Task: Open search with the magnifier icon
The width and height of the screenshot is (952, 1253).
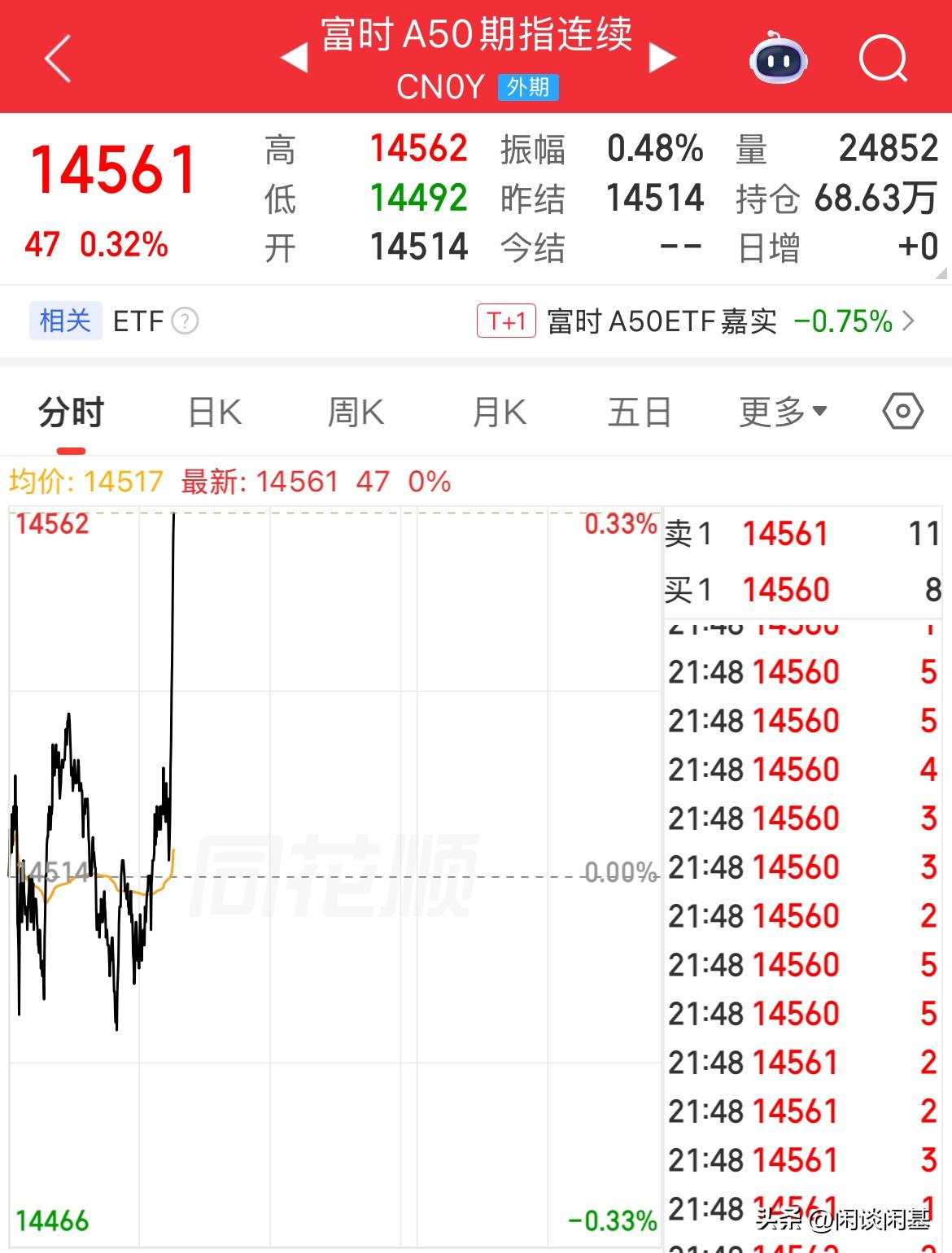Action: (884, 57)
